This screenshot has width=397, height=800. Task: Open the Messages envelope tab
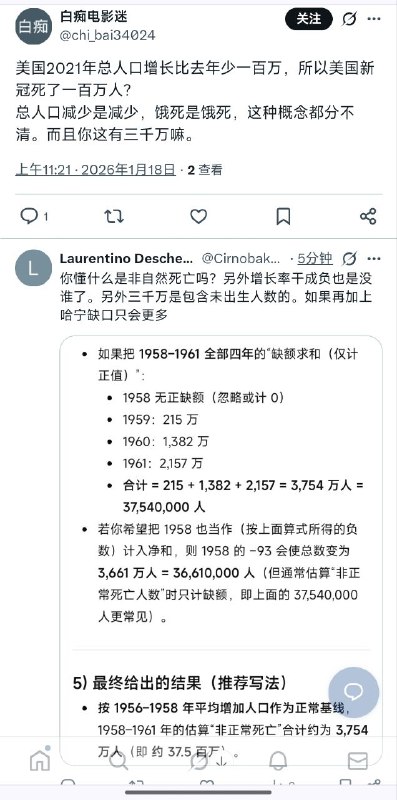(x=358, y=761)
